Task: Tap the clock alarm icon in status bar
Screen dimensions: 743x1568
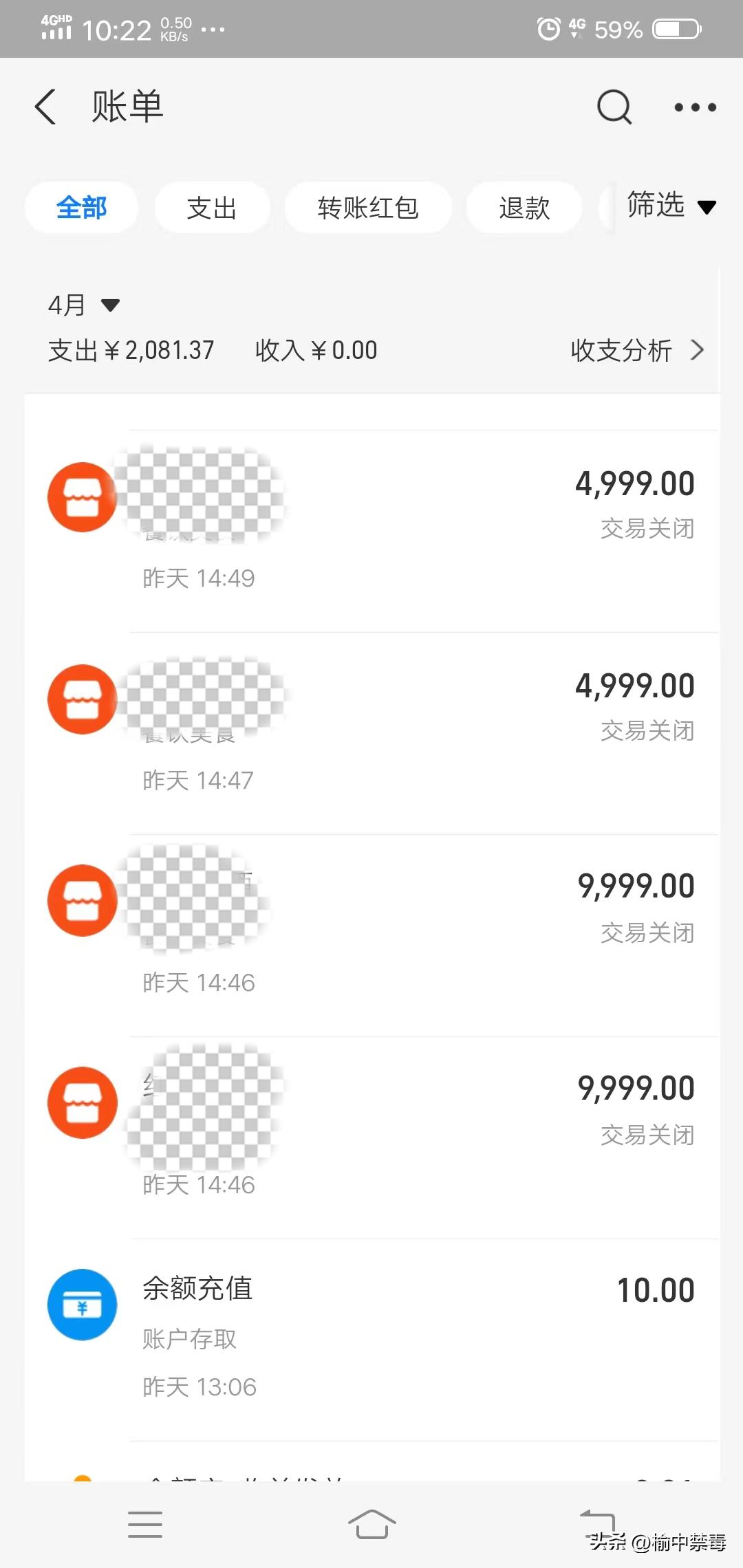Action: pyautogui.click(x=547, y=29)
